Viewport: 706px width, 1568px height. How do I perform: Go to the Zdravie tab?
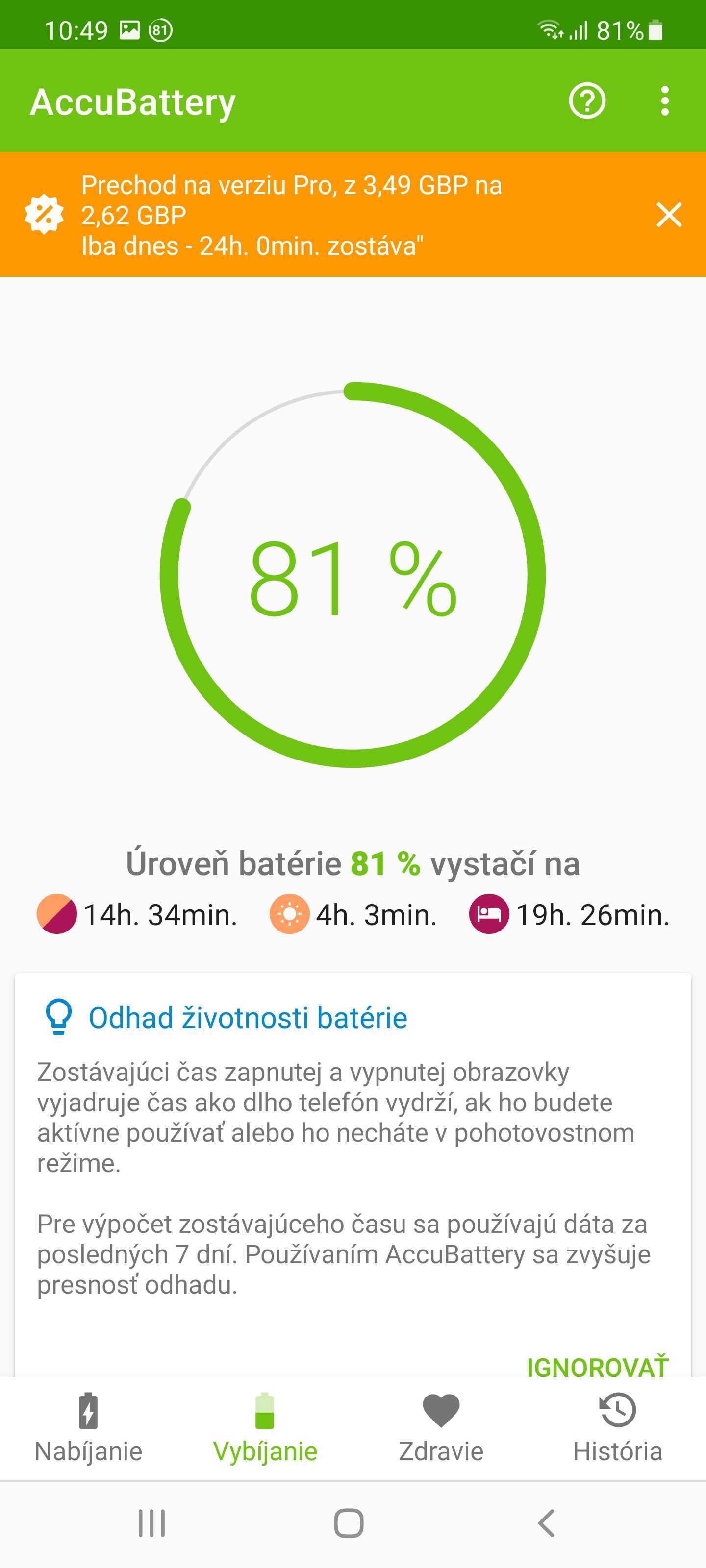point(441,1427)
